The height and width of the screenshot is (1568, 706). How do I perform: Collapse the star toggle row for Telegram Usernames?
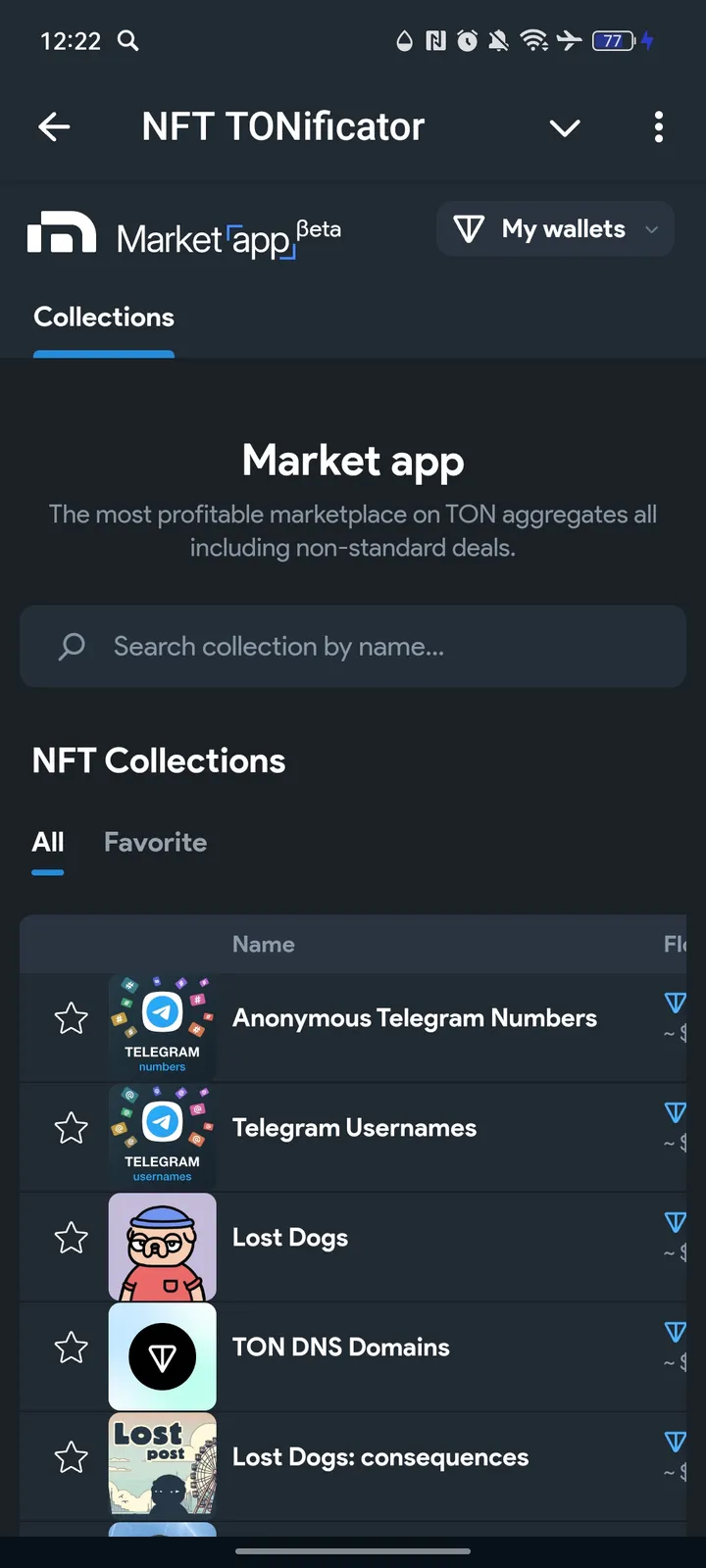tap(71, 1129)
